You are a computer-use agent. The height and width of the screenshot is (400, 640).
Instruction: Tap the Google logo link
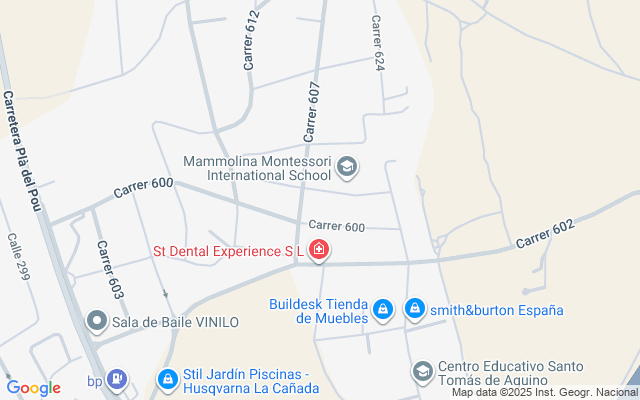[x=33, y=388]
